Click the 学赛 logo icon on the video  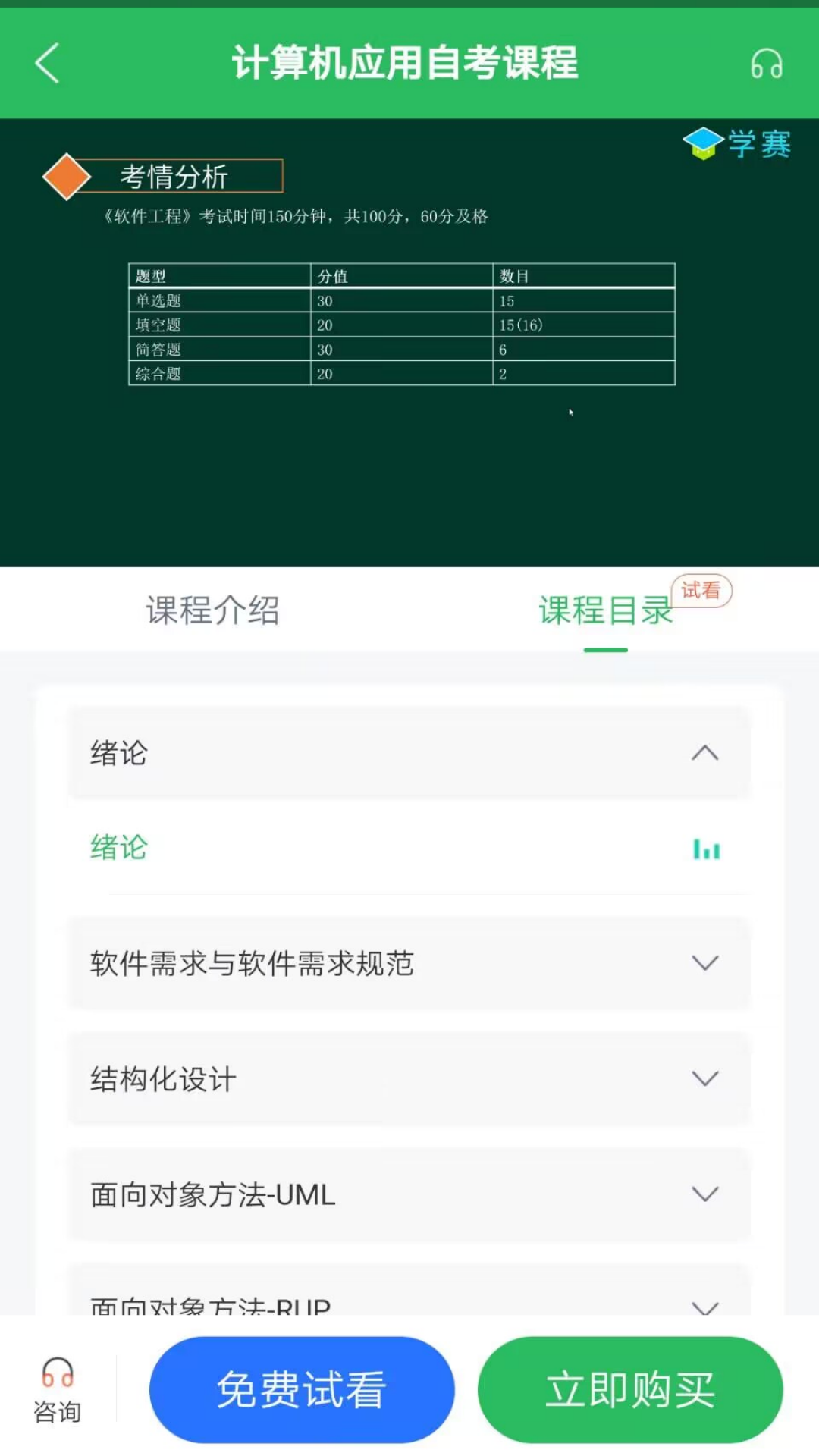[x=702, y=143]
